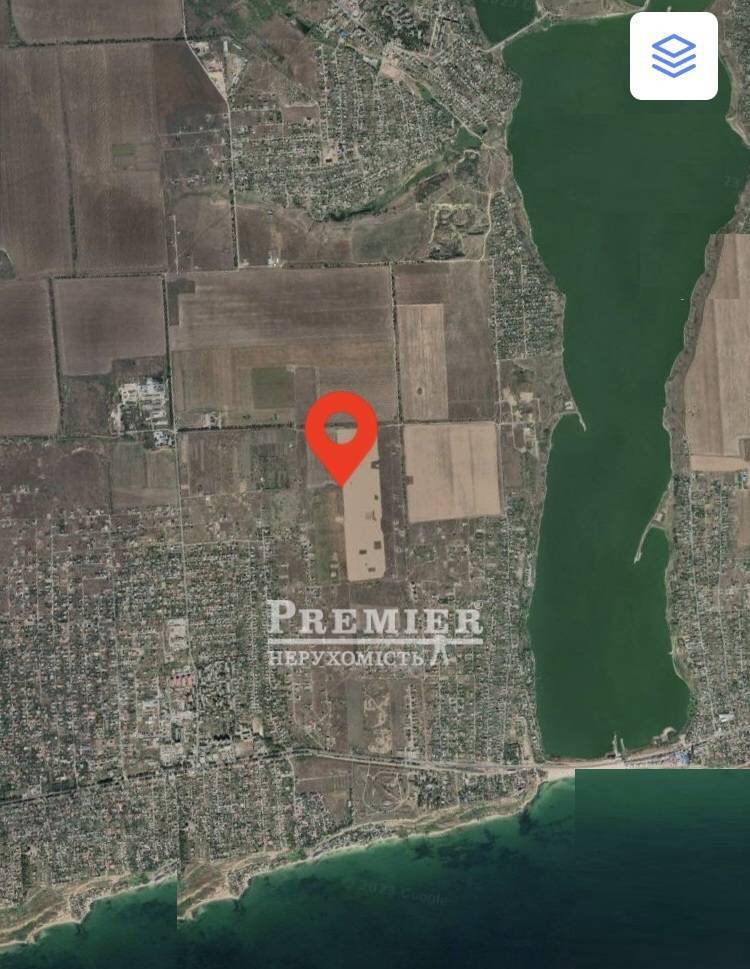Open the map layers button
Image resolution: width=750 pixels, height=969 pixels.
point(673,56)
